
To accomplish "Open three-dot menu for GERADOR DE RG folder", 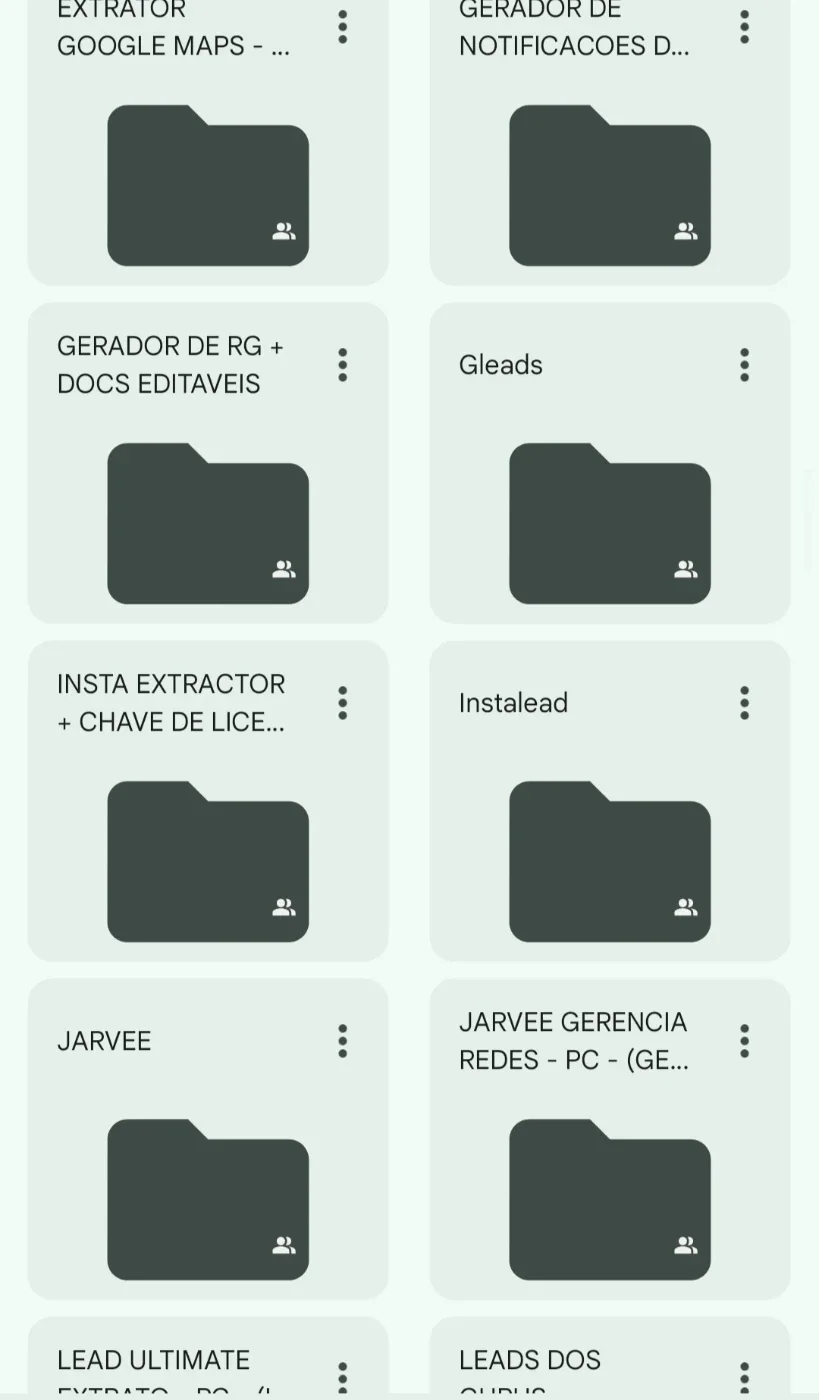I will (343, 365).
